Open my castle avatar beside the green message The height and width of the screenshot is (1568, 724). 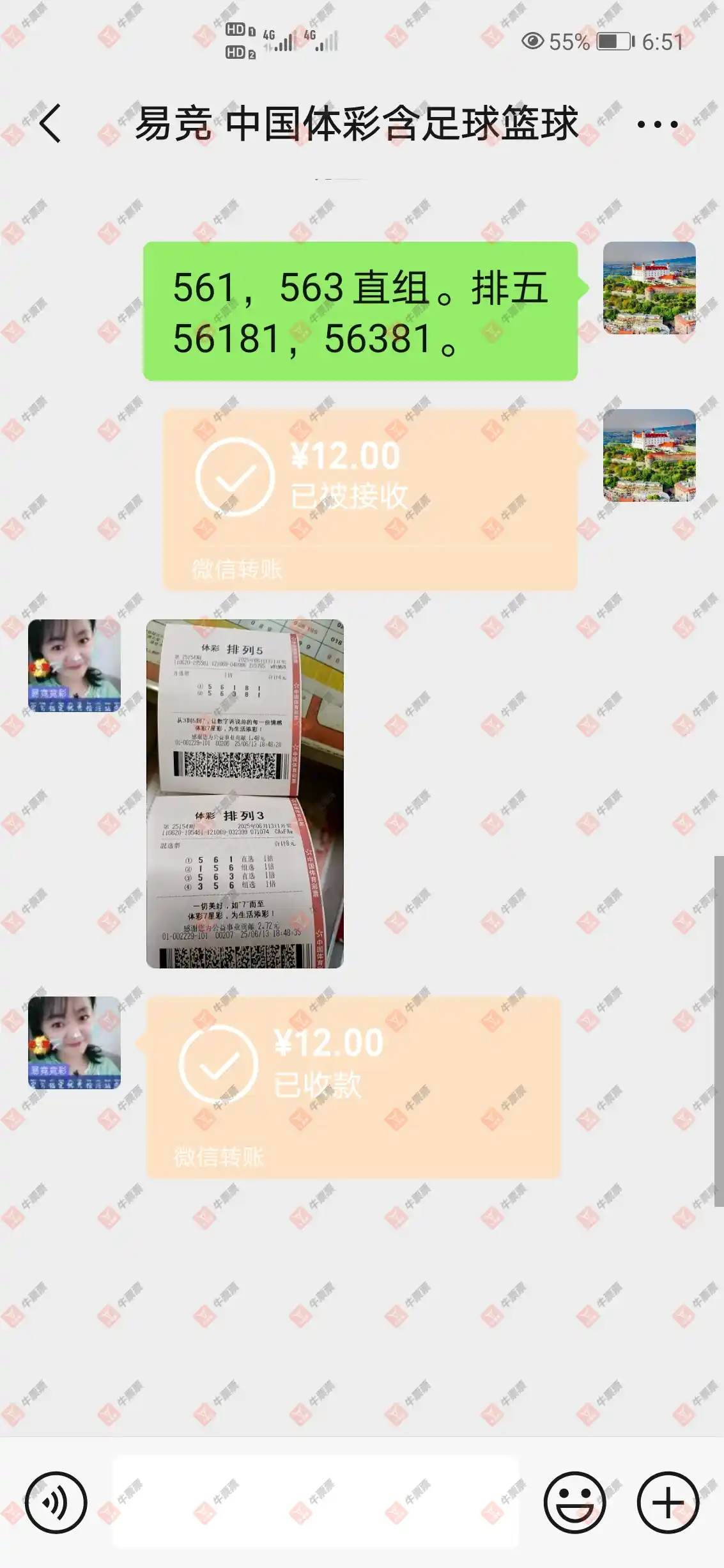(x=650, y=288)
